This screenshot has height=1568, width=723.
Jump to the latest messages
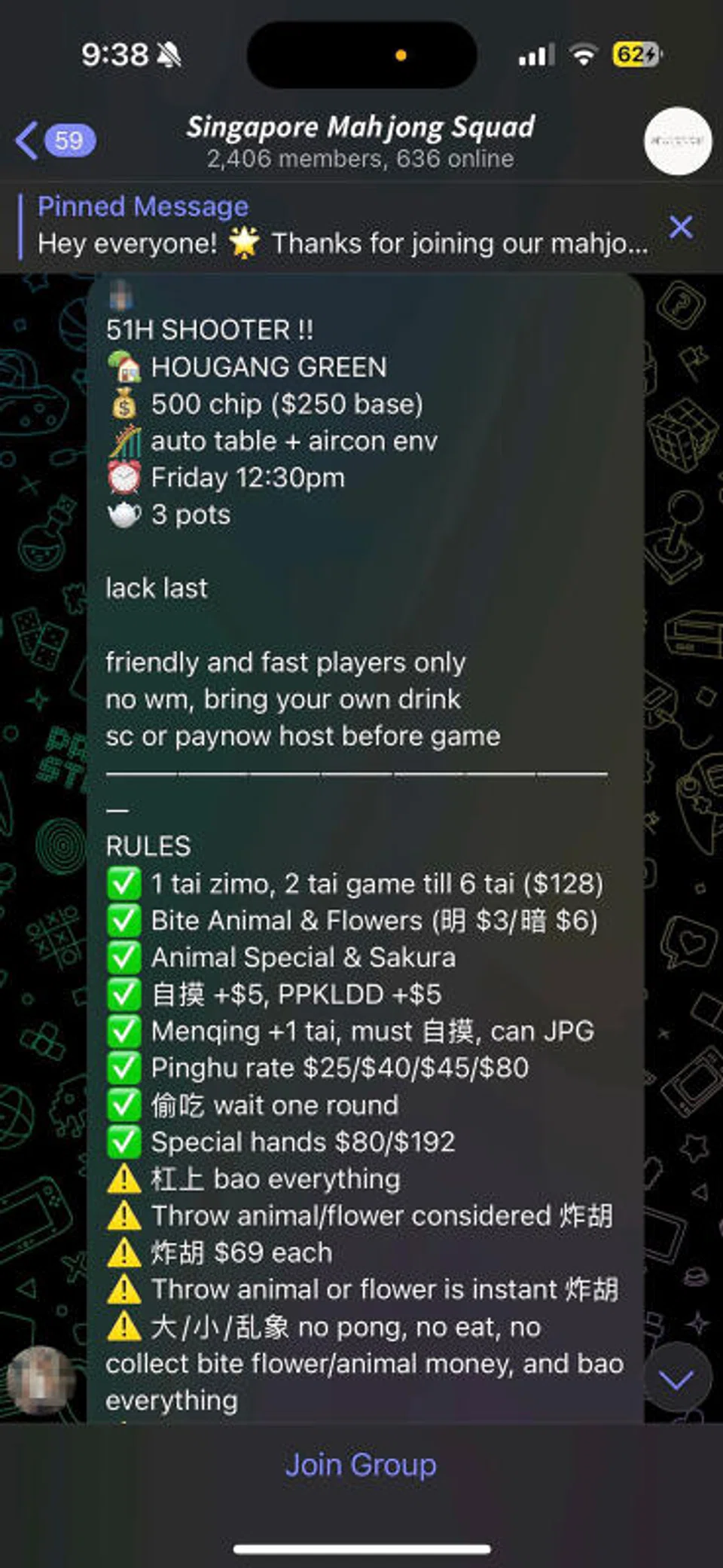pyautogui.click(x=676, y=1380)
